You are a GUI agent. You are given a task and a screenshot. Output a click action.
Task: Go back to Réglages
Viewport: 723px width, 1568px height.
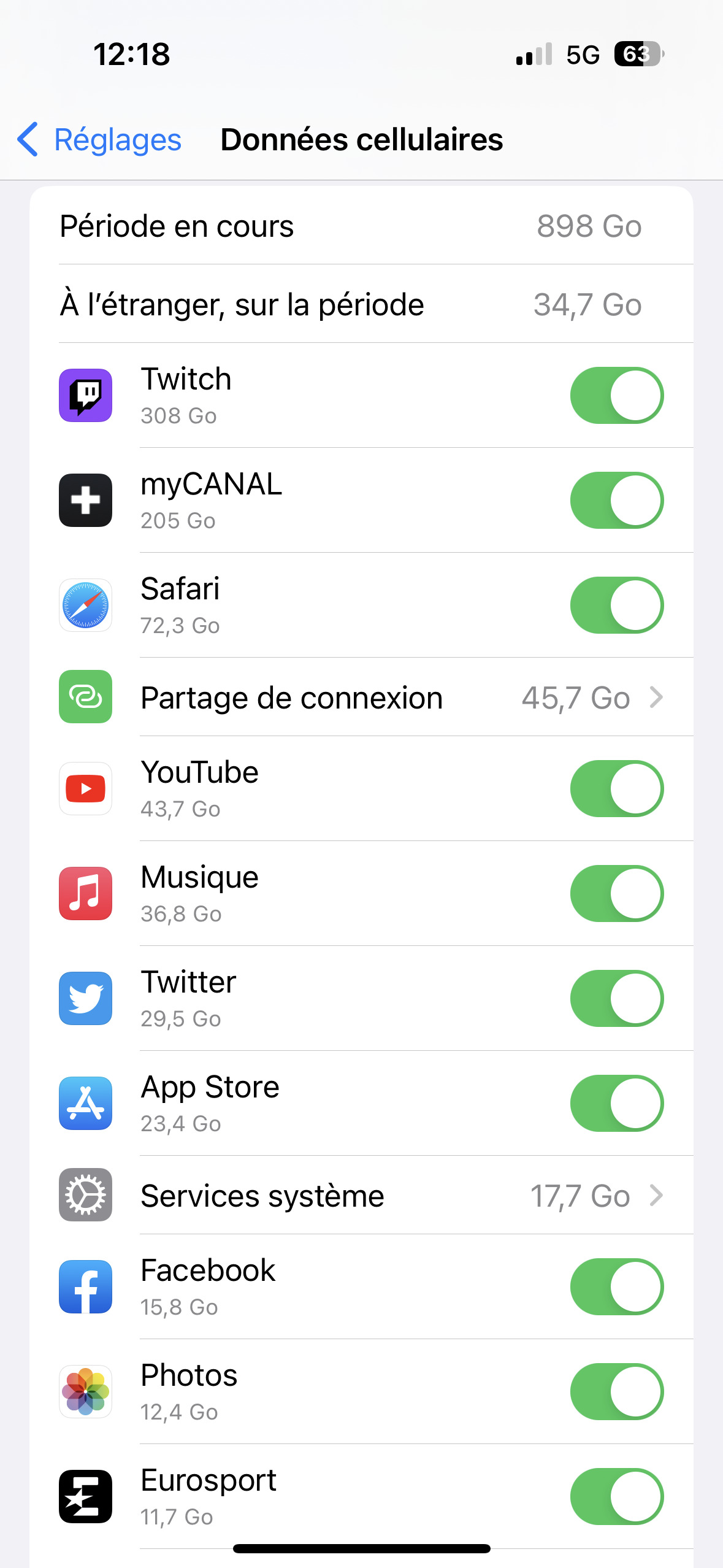click(x=99, y=140)
